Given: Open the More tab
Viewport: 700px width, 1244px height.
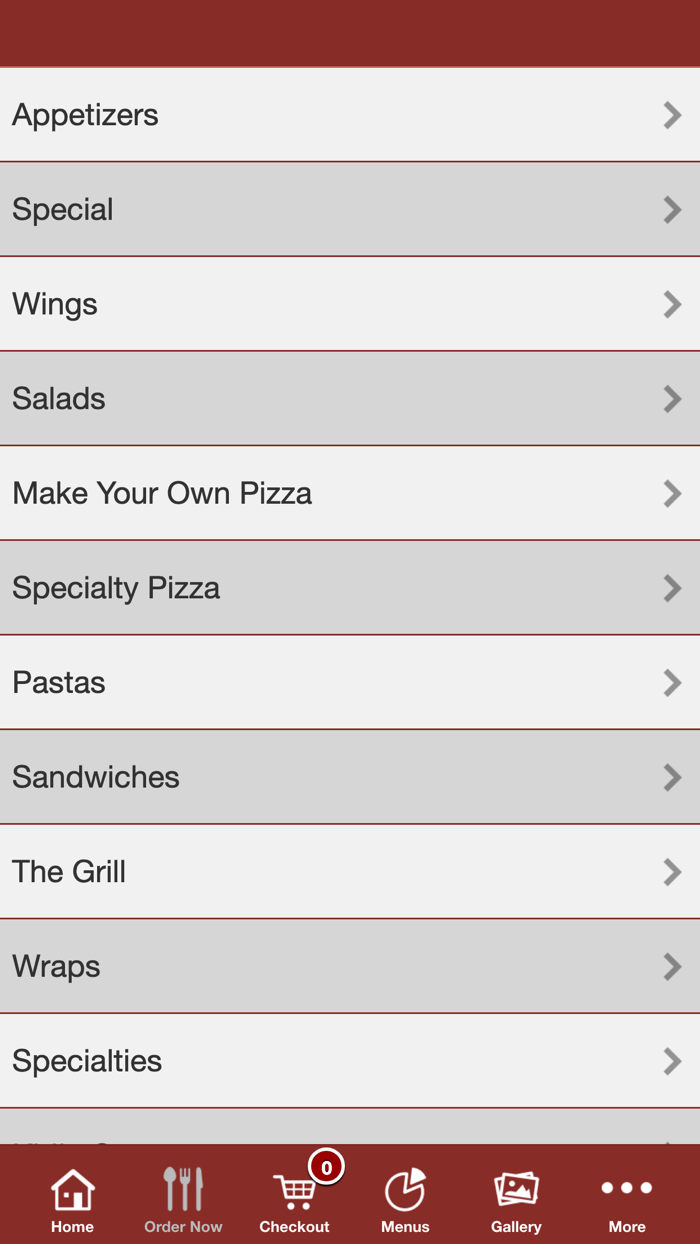Looking at the screenshot, I should (627, 1200).
